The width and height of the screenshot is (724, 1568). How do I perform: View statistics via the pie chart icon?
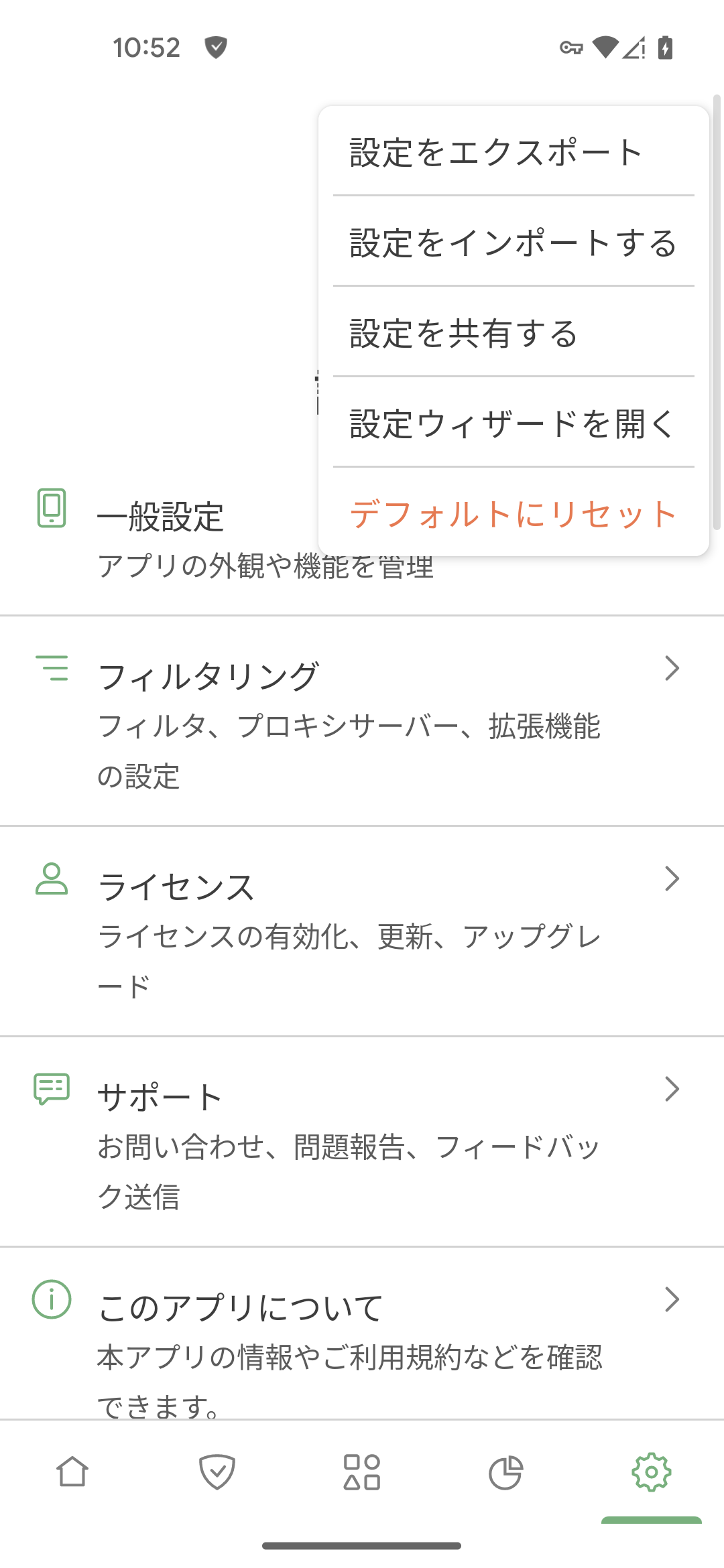click(506, 1474)
